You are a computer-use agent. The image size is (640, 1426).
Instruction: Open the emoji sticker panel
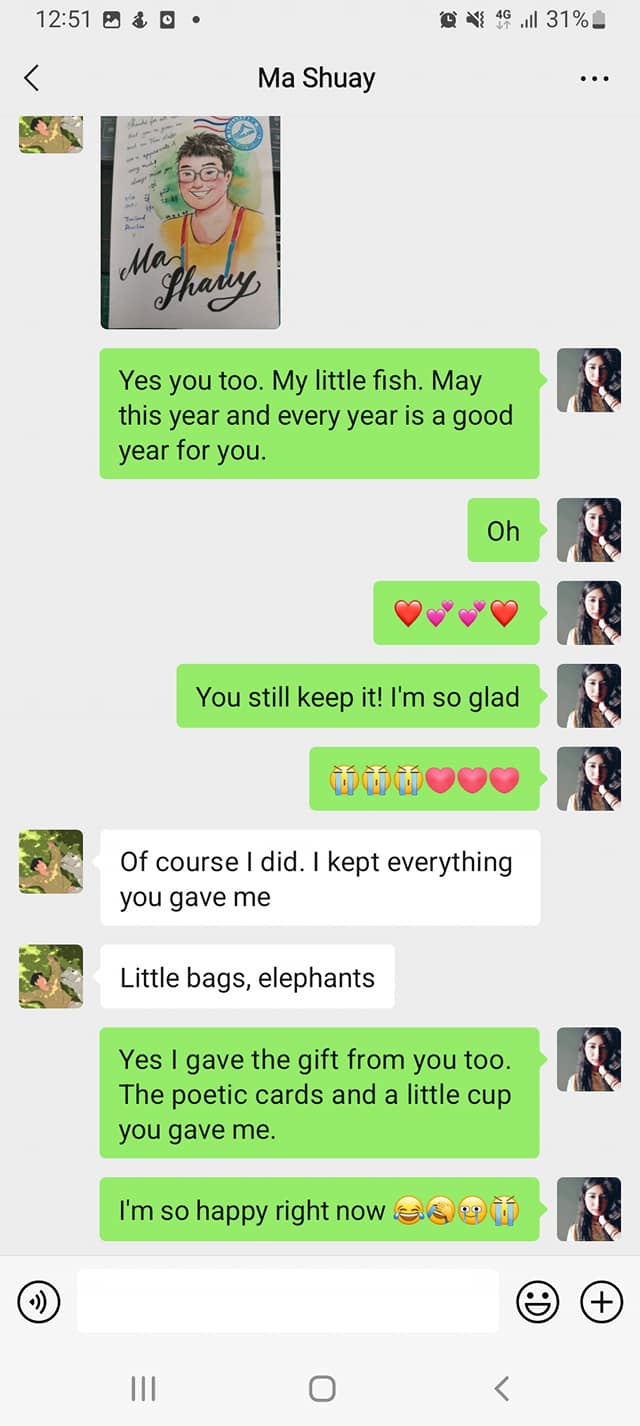point(537,1301)
